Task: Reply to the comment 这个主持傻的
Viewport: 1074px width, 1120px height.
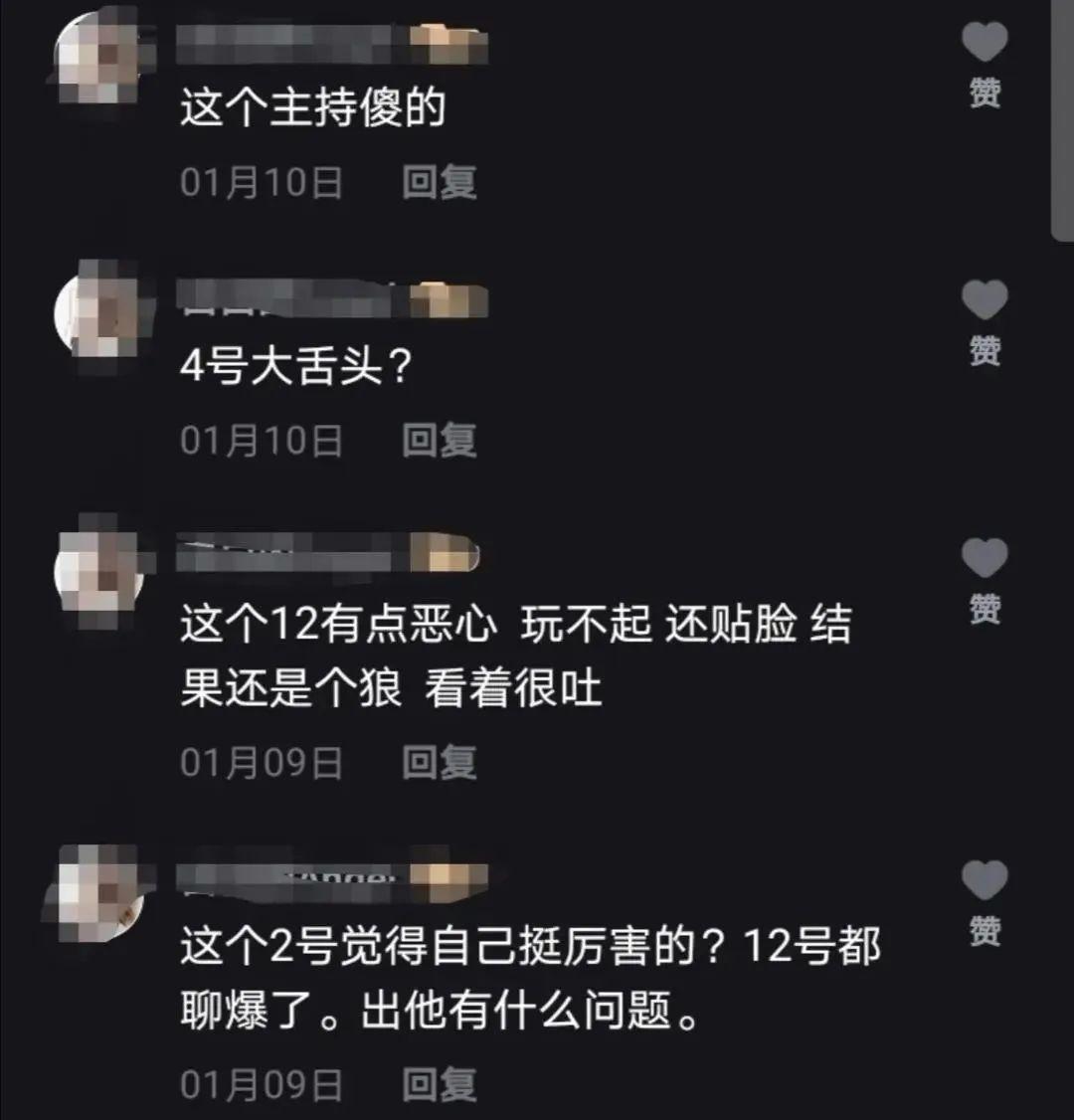Action: pyautogui.click(x=439, y=183)
